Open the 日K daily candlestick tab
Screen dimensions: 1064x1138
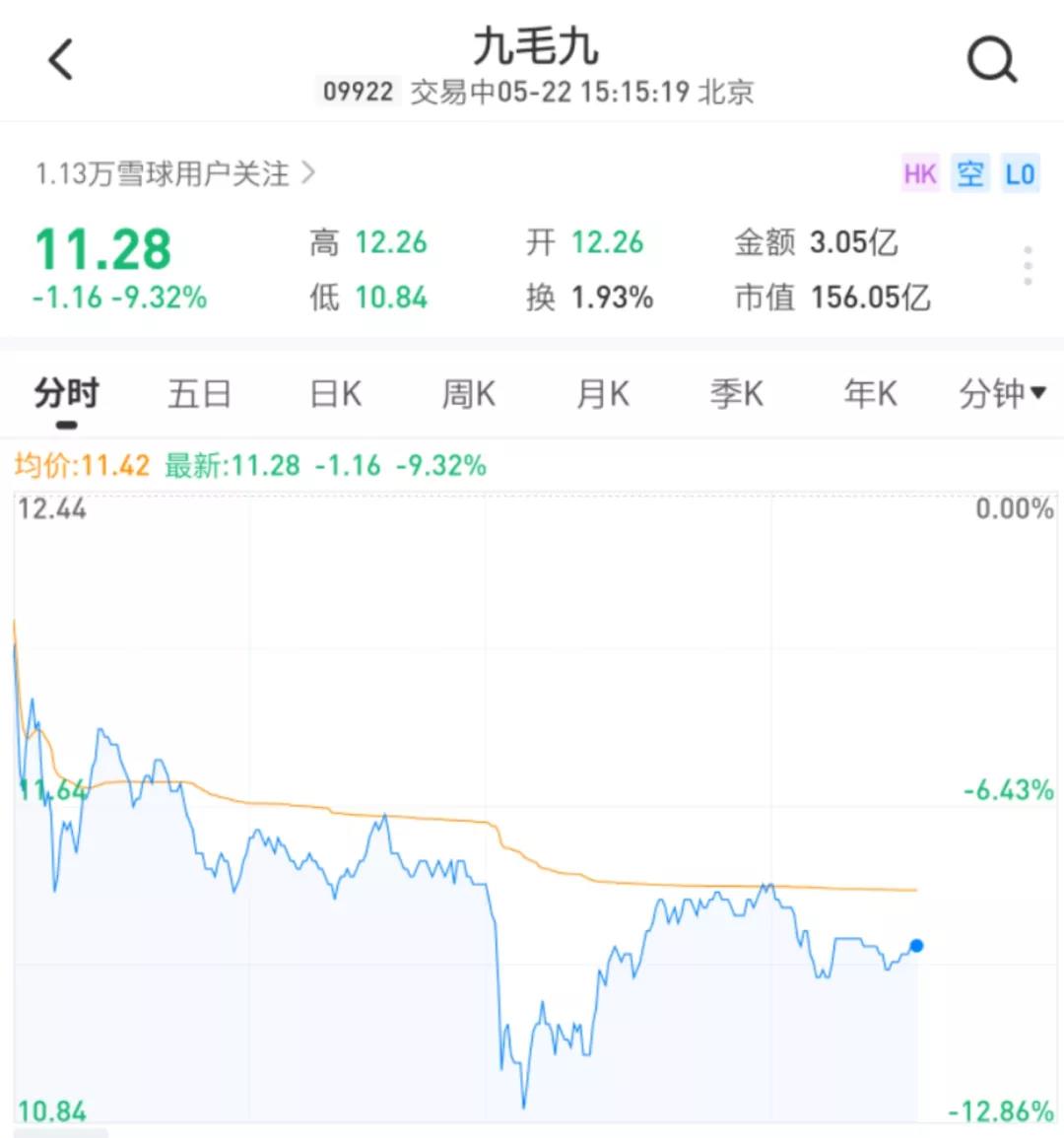pyautogui.click(x=333, y=393)
